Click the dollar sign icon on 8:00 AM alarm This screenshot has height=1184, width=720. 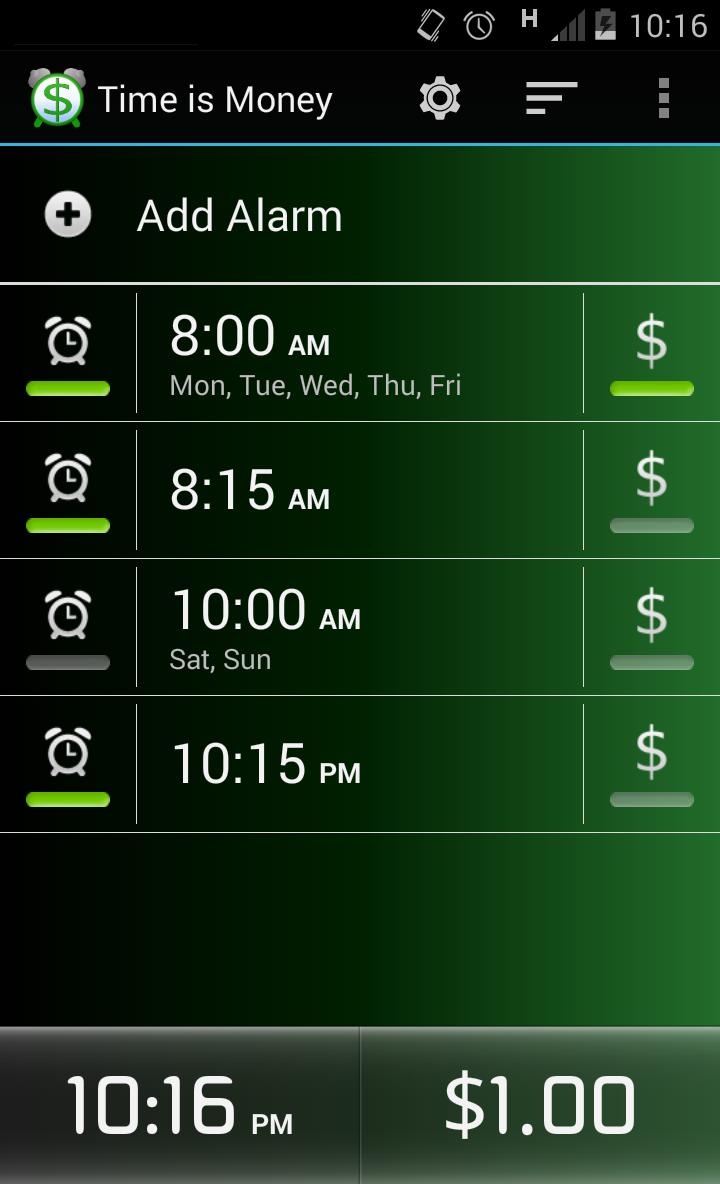coord(651,342)
